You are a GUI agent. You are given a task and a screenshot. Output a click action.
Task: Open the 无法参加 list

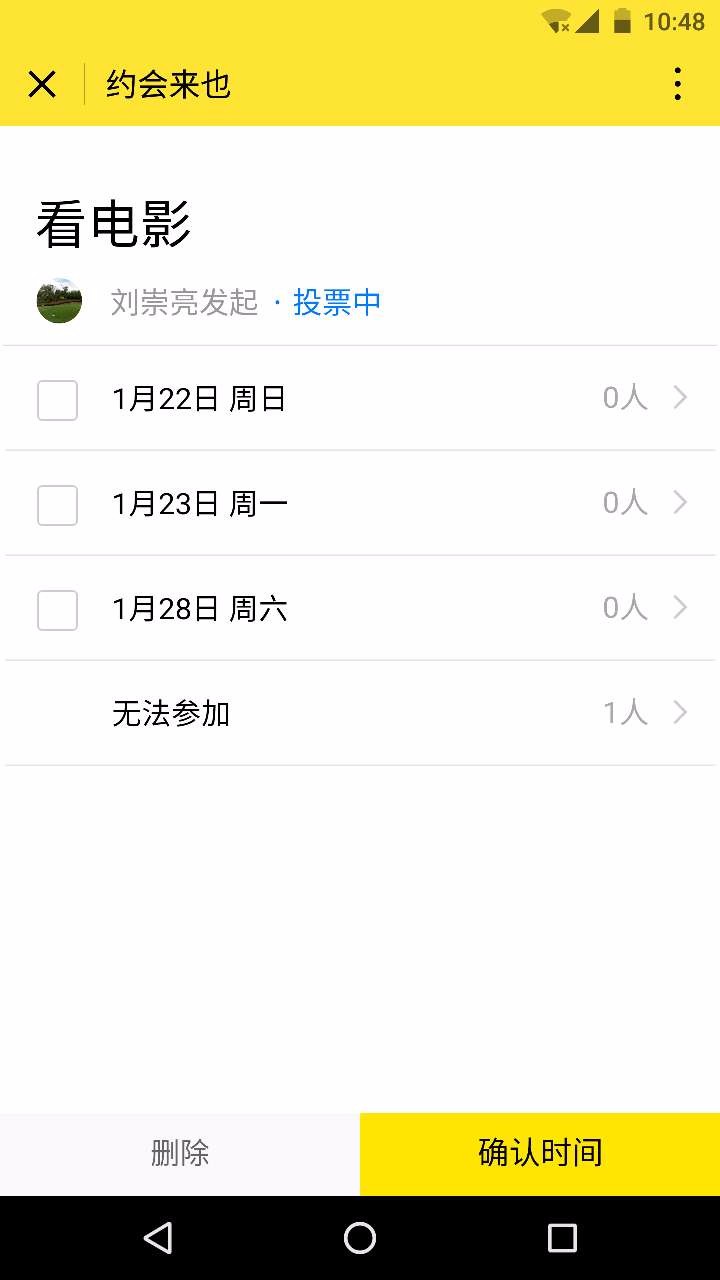400,713
